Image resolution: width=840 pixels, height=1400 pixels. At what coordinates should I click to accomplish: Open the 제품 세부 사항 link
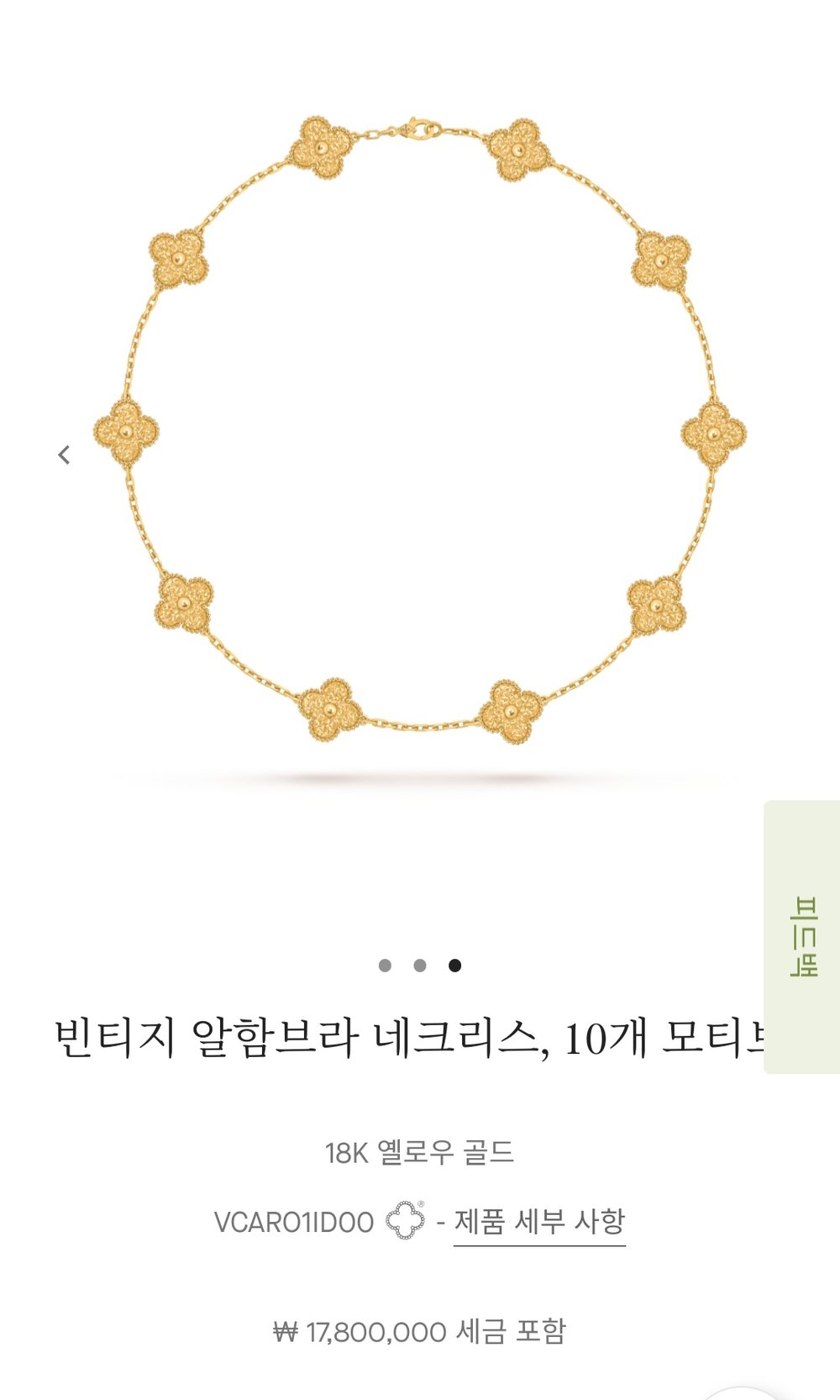point(539,1221)
